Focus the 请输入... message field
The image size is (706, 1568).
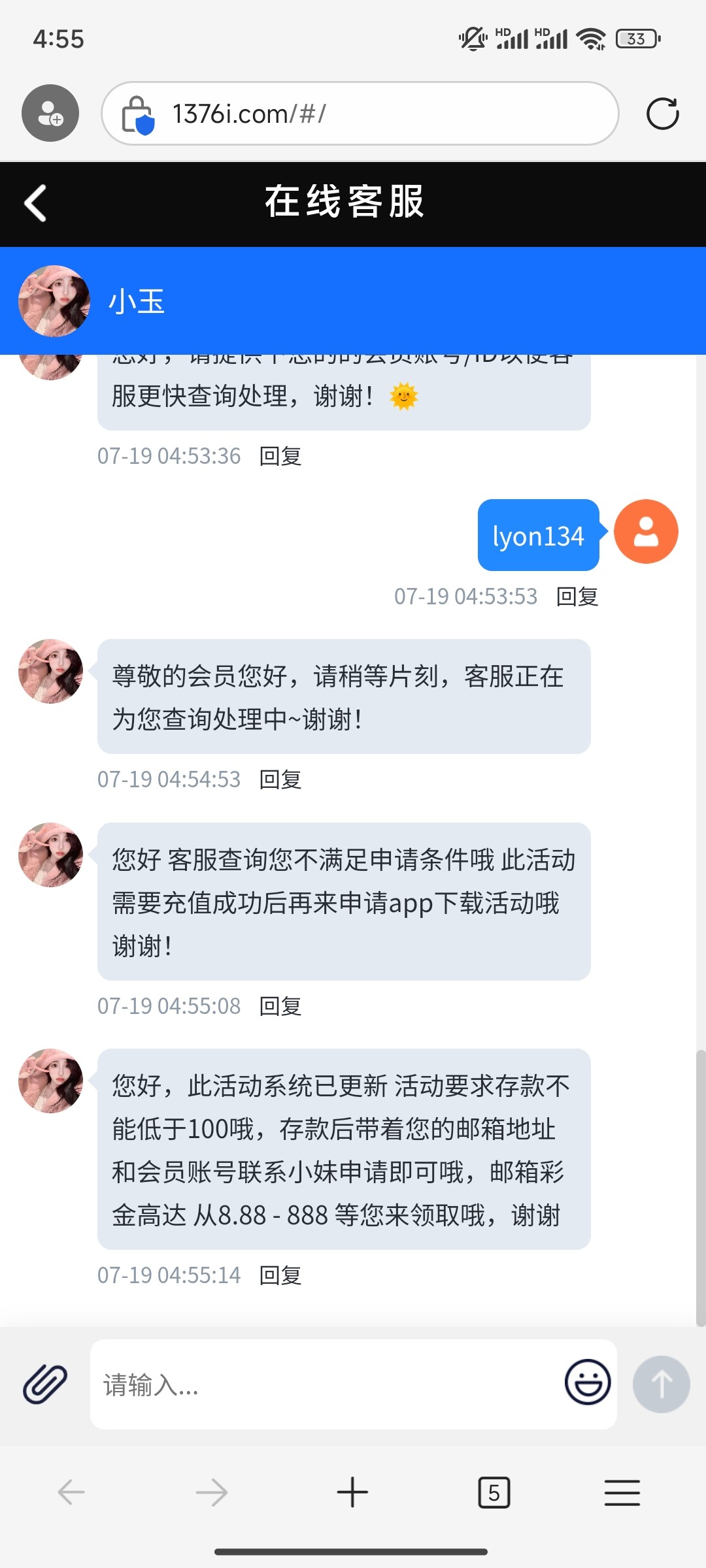(326, 1384)
